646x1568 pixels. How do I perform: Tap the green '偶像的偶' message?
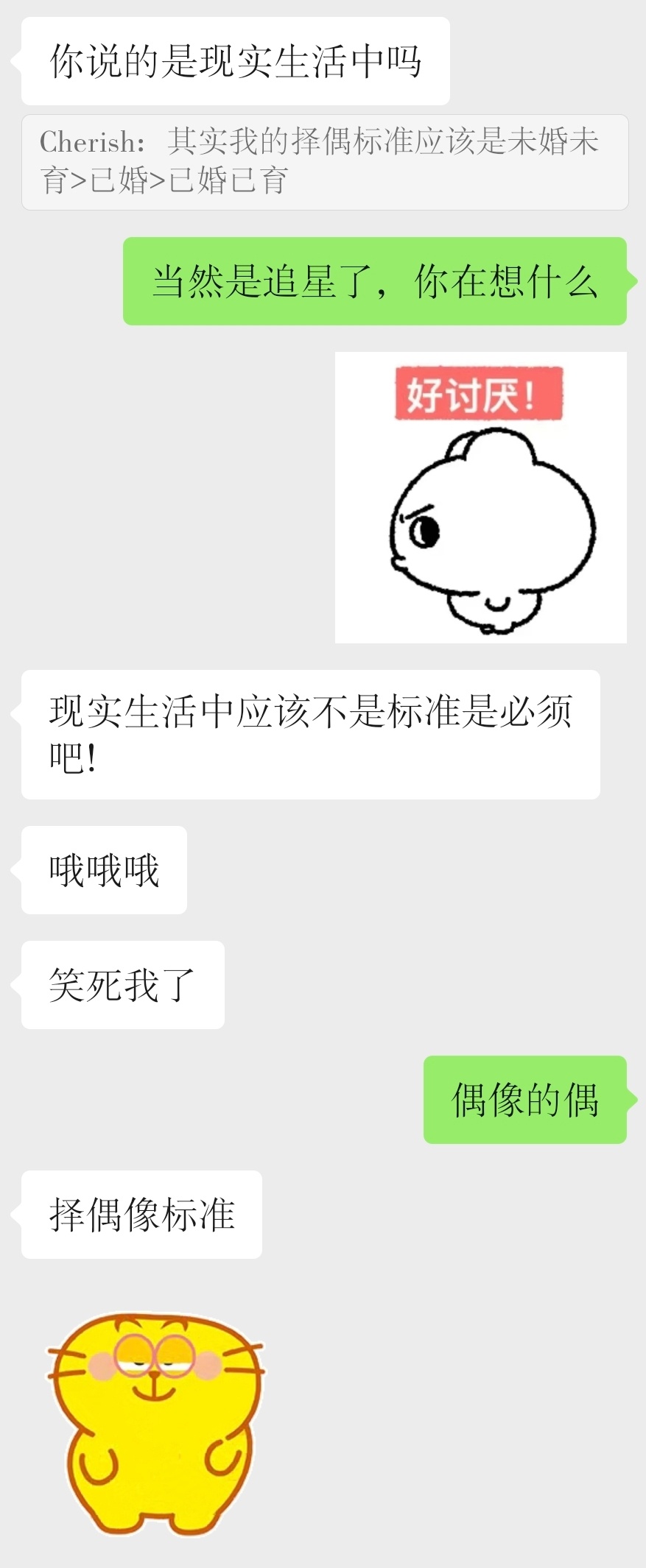(524, 1098)
